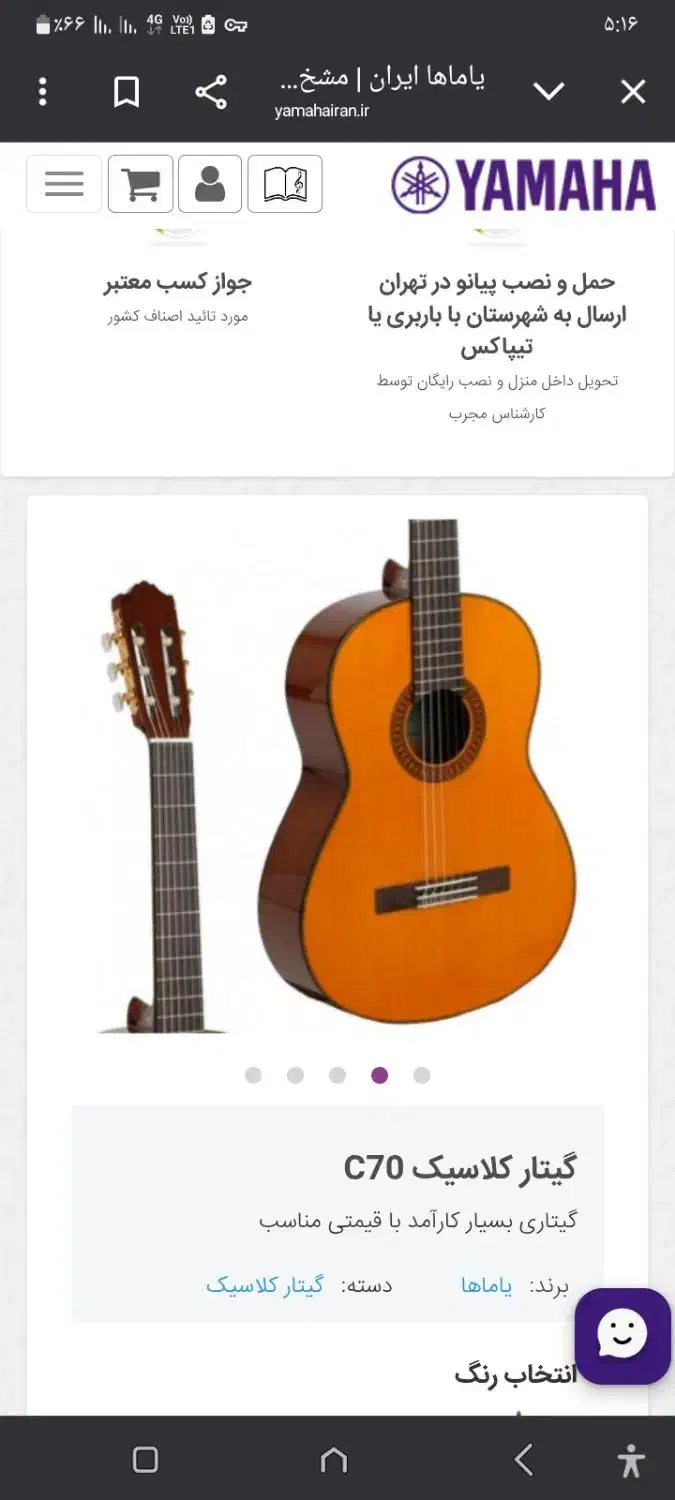Jump to the last carousel dot
Screen dimensions: 675x1500
pos(422,1075)
